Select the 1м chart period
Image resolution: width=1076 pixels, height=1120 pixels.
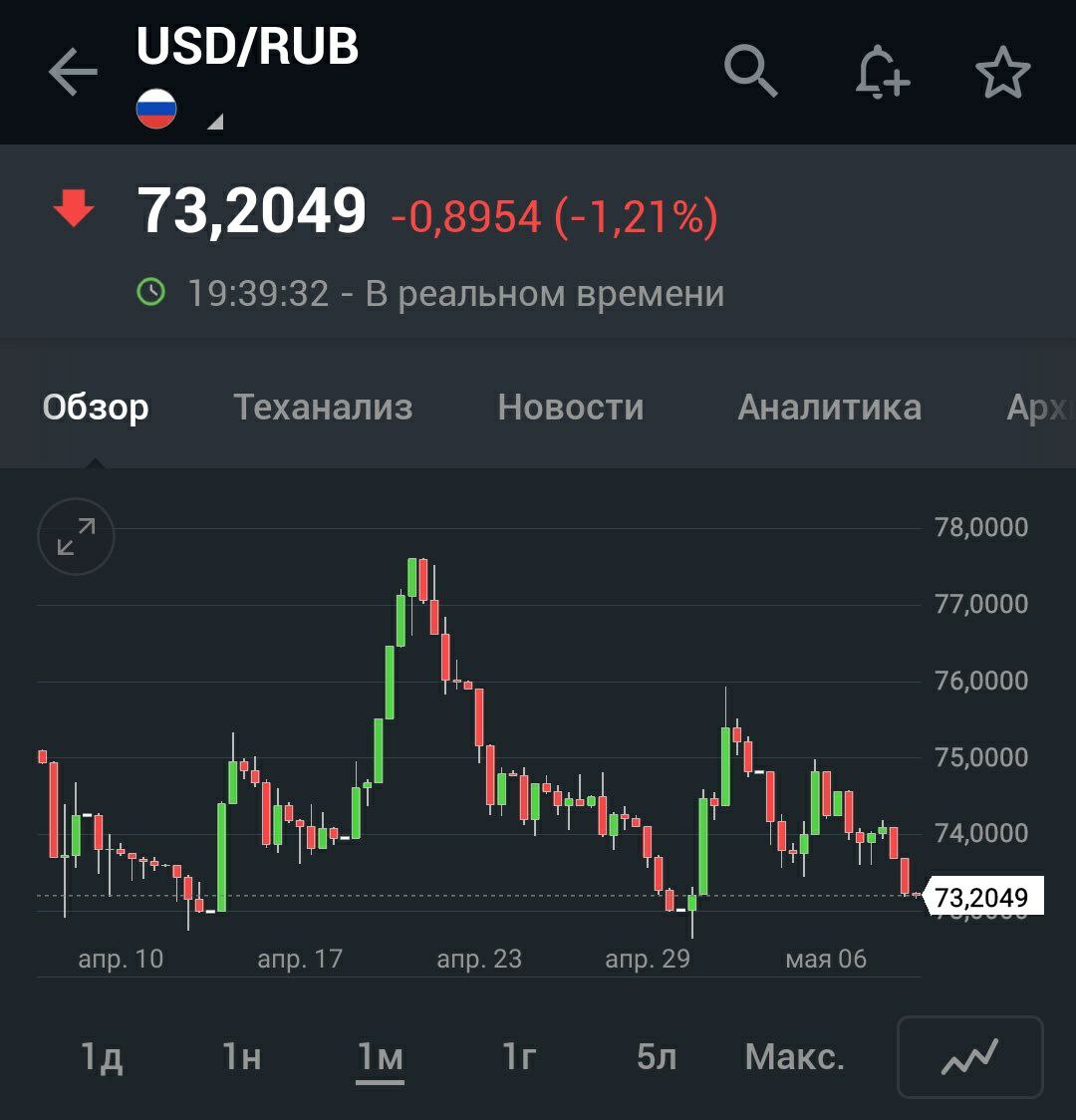pyautogui.click(x=380, y=1056)
